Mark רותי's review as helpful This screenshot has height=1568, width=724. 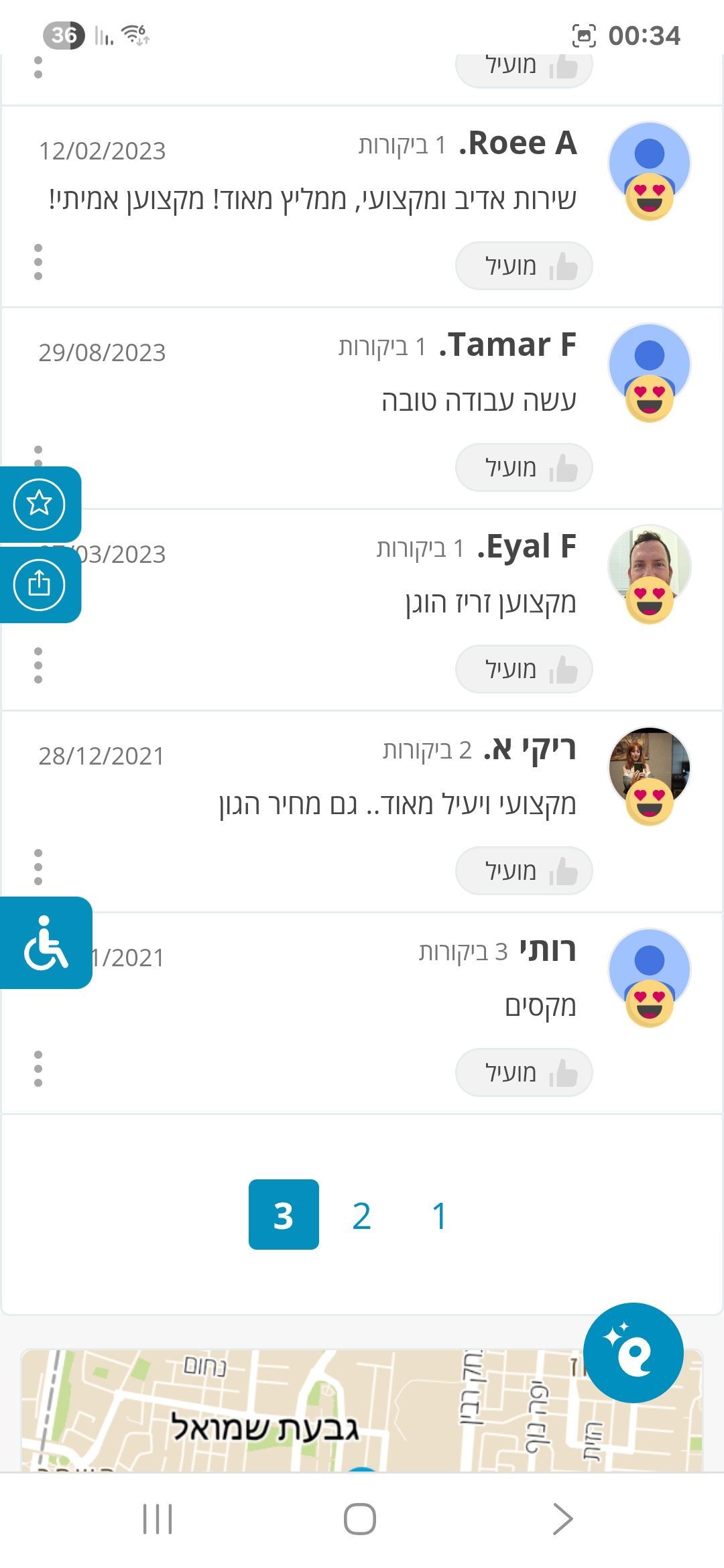(x=524, y=1073)
